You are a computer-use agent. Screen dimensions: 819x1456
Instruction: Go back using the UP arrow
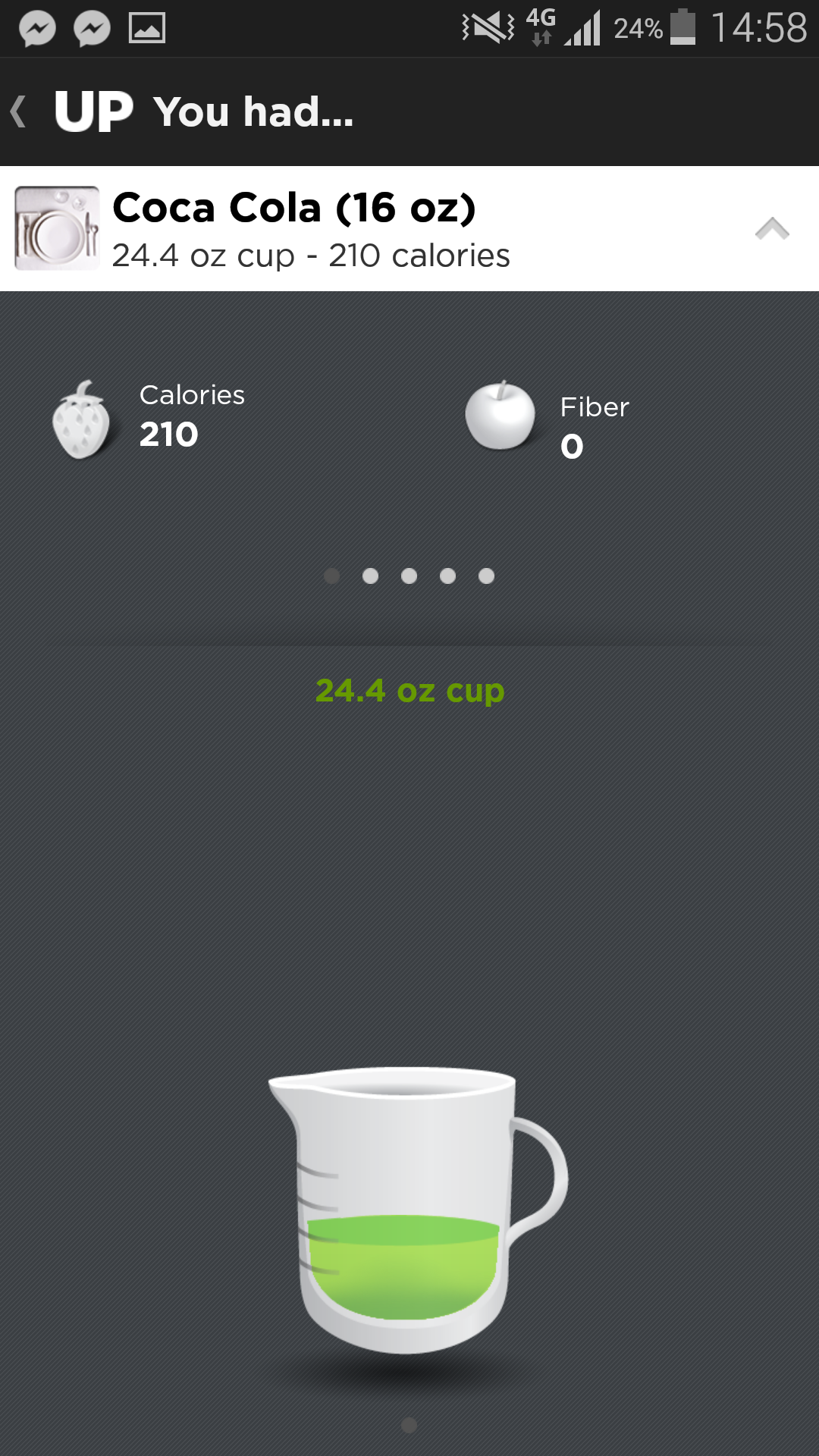point(19,111)
